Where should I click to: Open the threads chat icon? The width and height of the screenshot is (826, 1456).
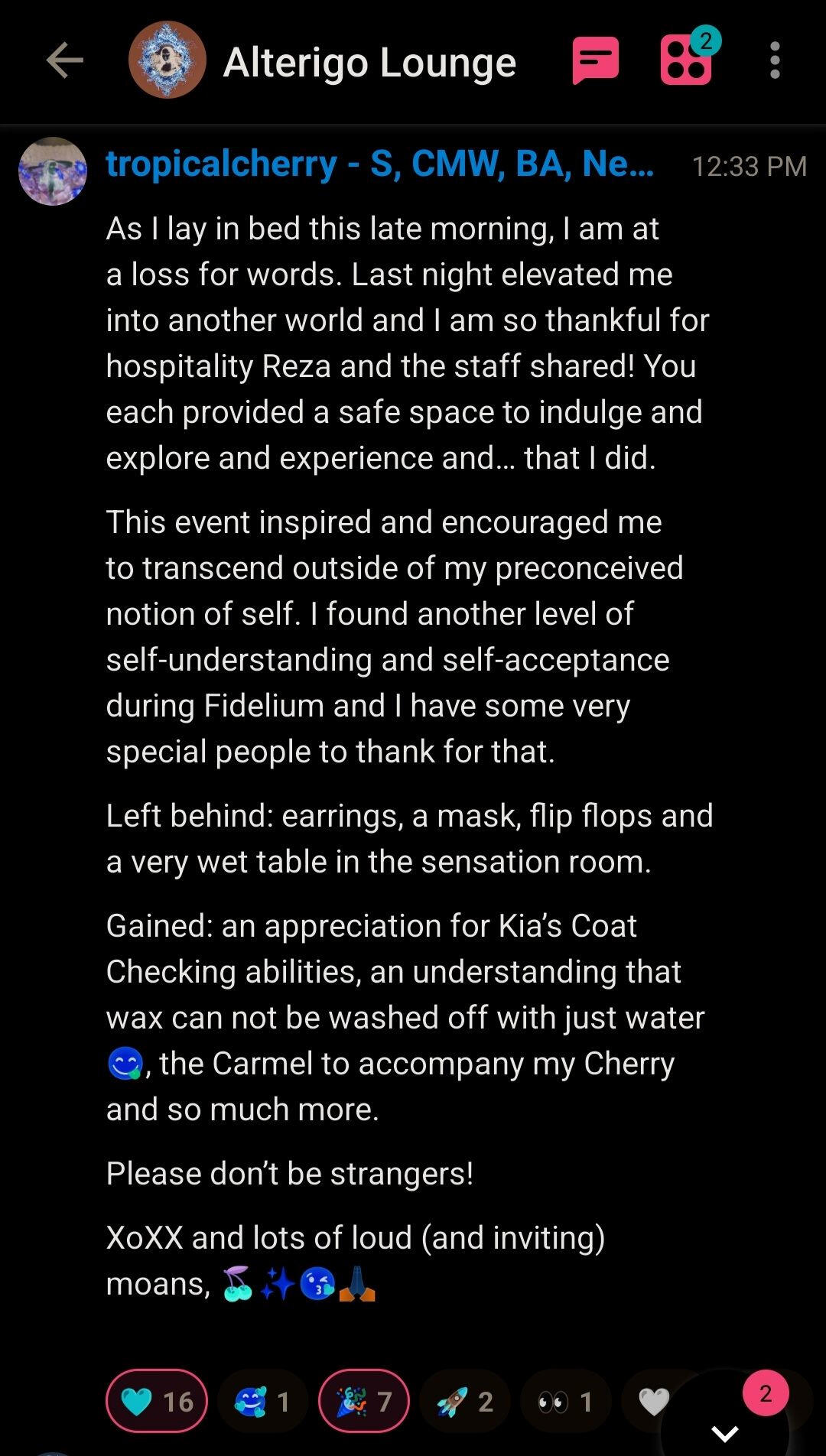pyautogui.click(x=595, y=61)
